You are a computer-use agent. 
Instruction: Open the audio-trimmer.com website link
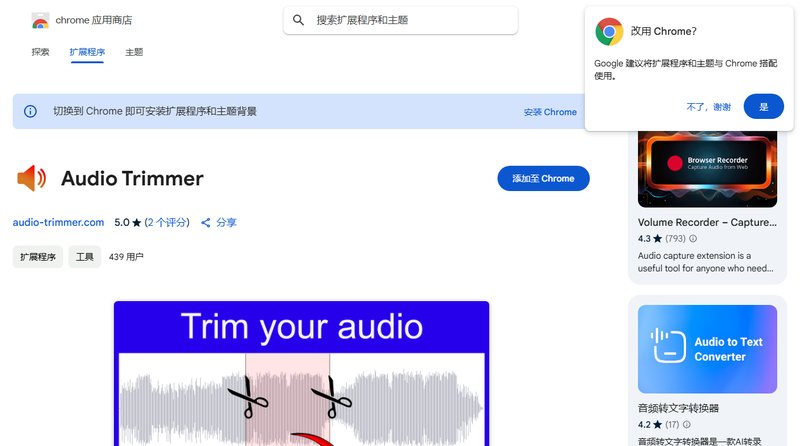click(59, 222)
